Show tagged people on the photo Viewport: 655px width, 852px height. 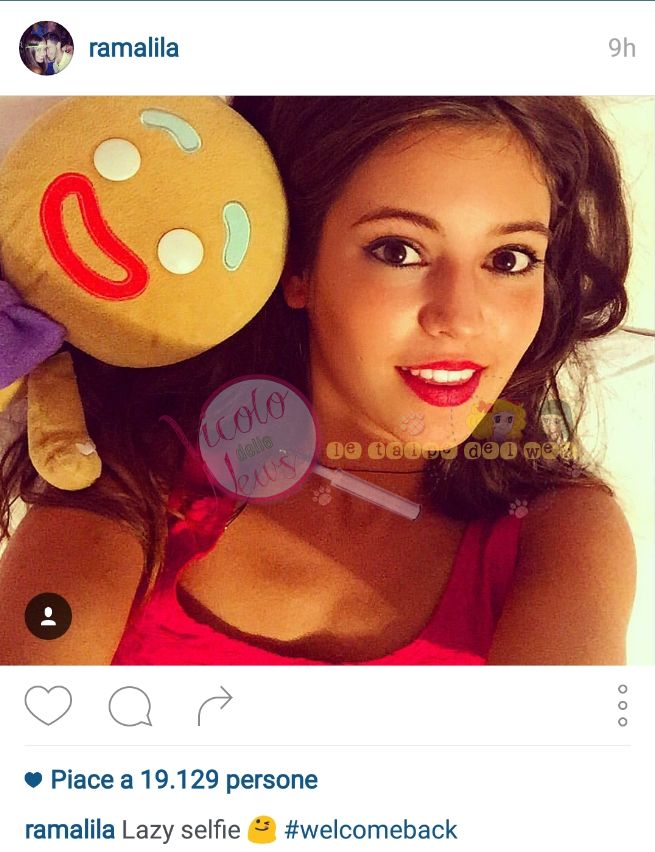click(48, 617)
